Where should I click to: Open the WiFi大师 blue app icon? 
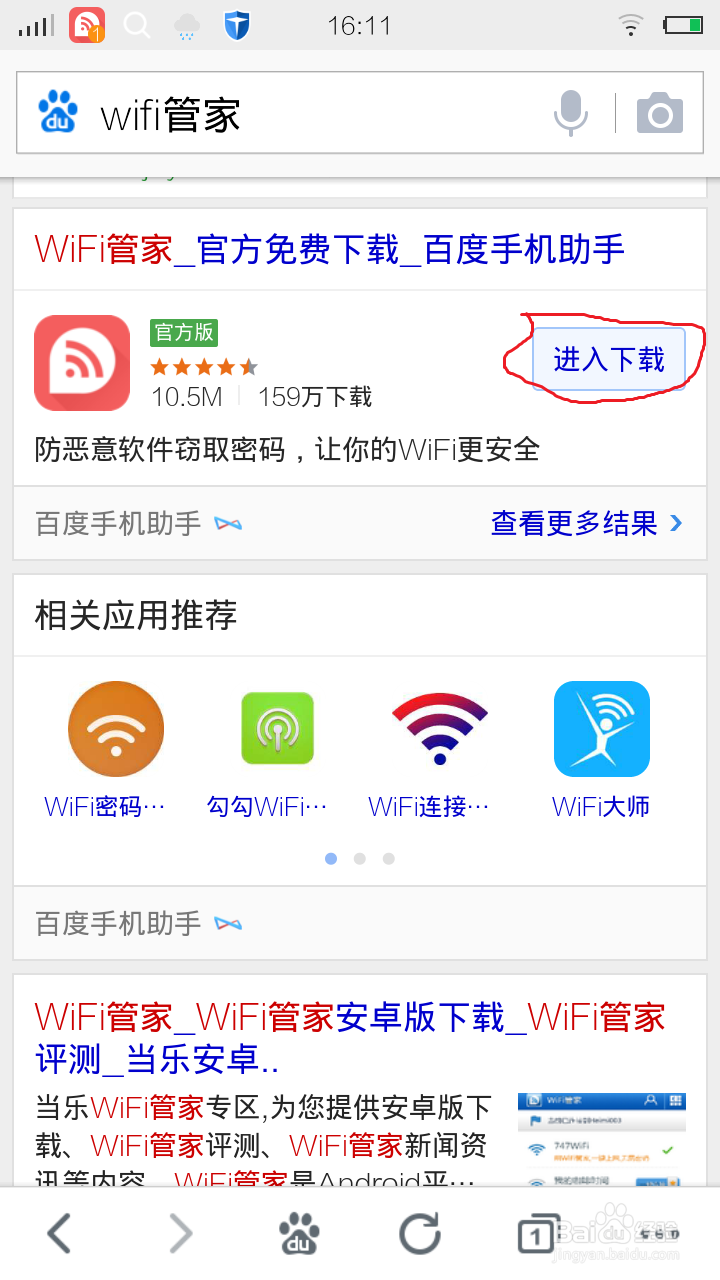(601, 728)
